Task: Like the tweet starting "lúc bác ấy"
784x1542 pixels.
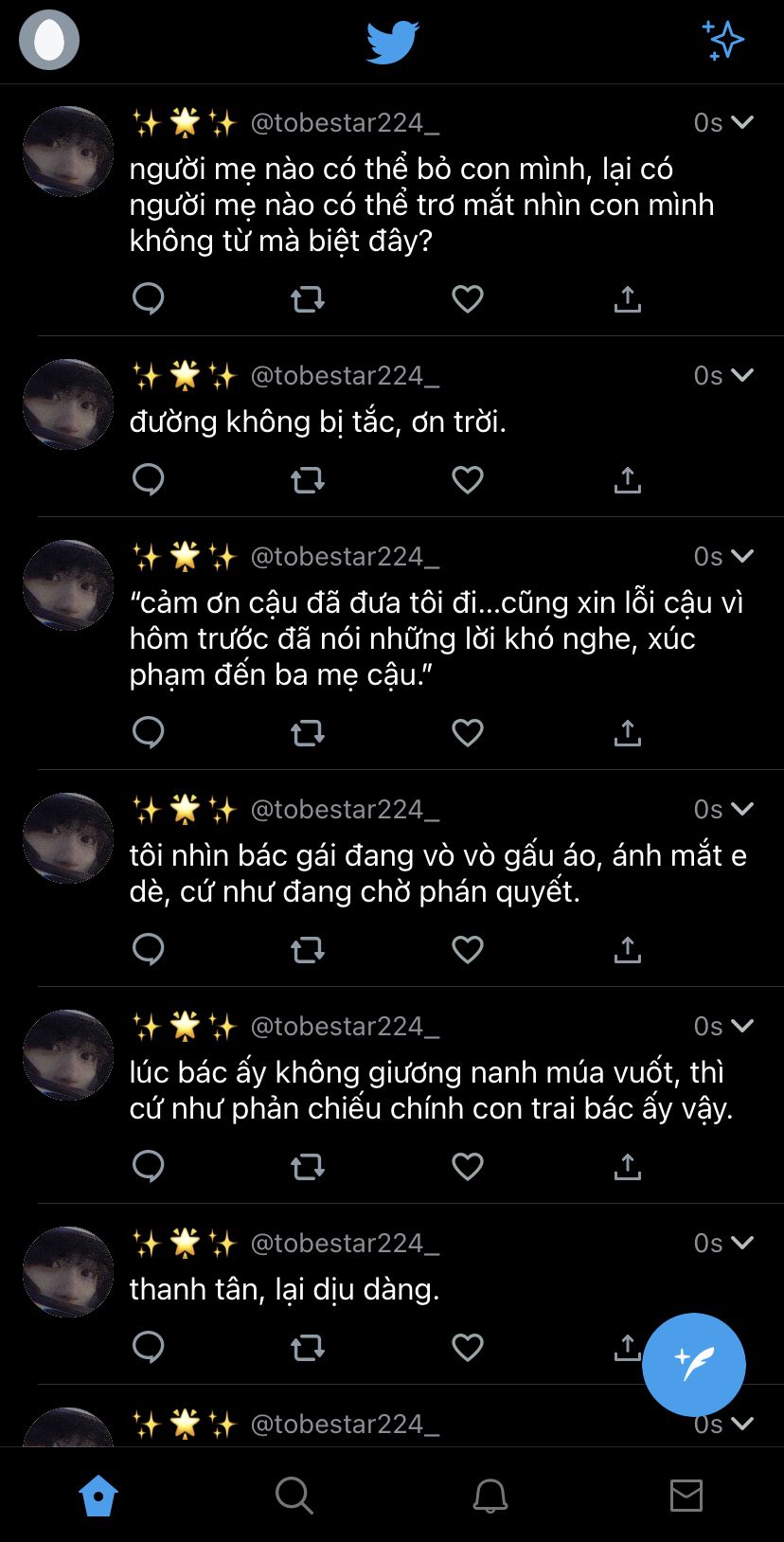Action: coord(468,1167)
